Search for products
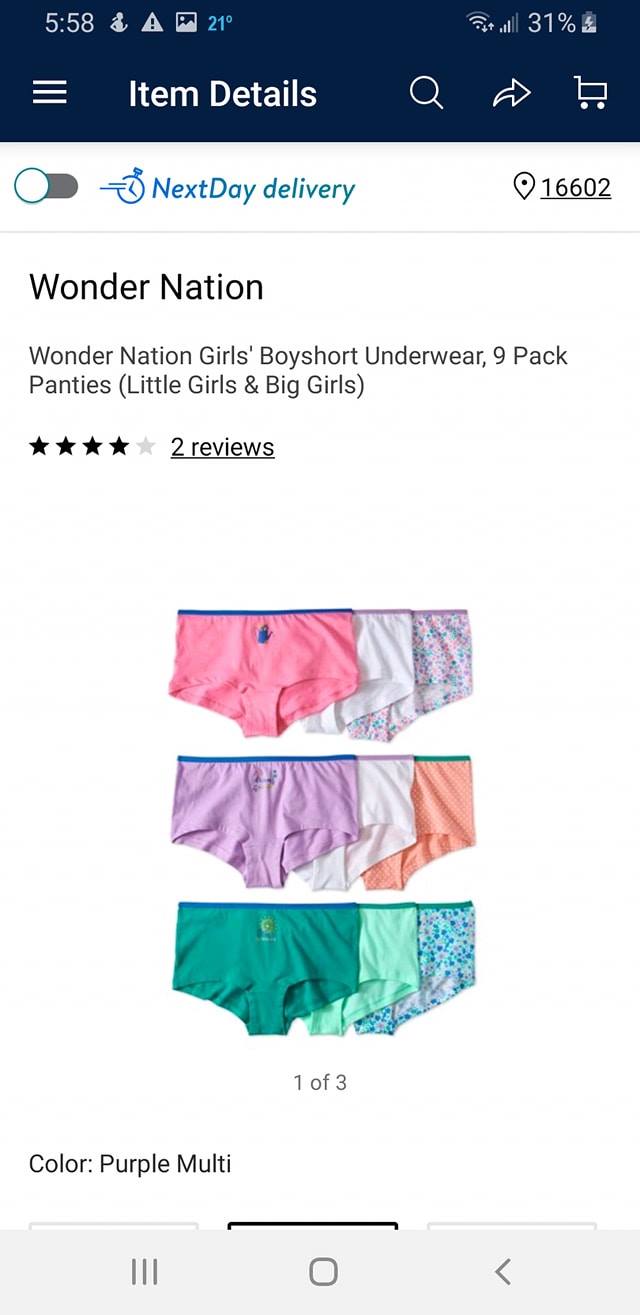The width and height of the screenshot is (640, 1315). point(426,93)
